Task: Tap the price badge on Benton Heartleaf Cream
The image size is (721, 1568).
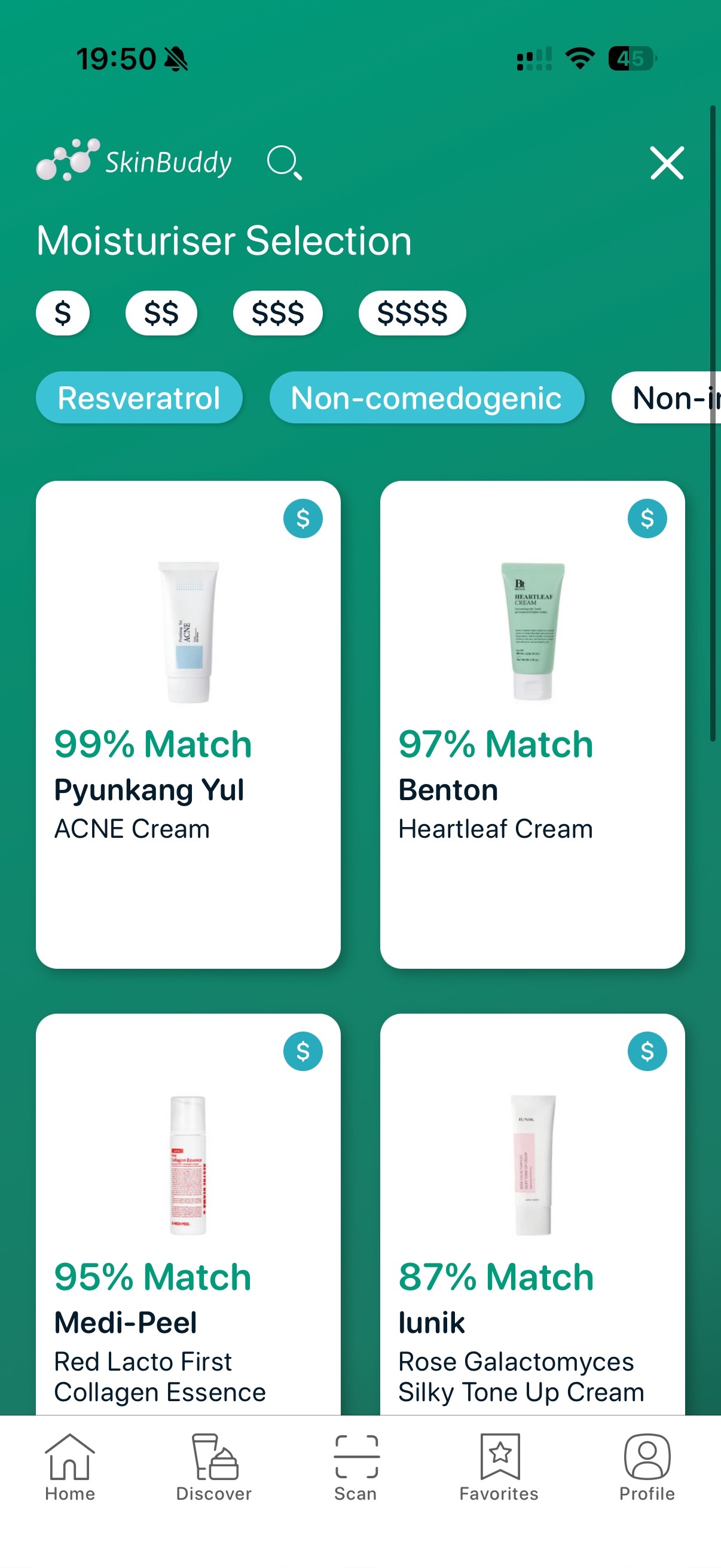Action: 647,518
